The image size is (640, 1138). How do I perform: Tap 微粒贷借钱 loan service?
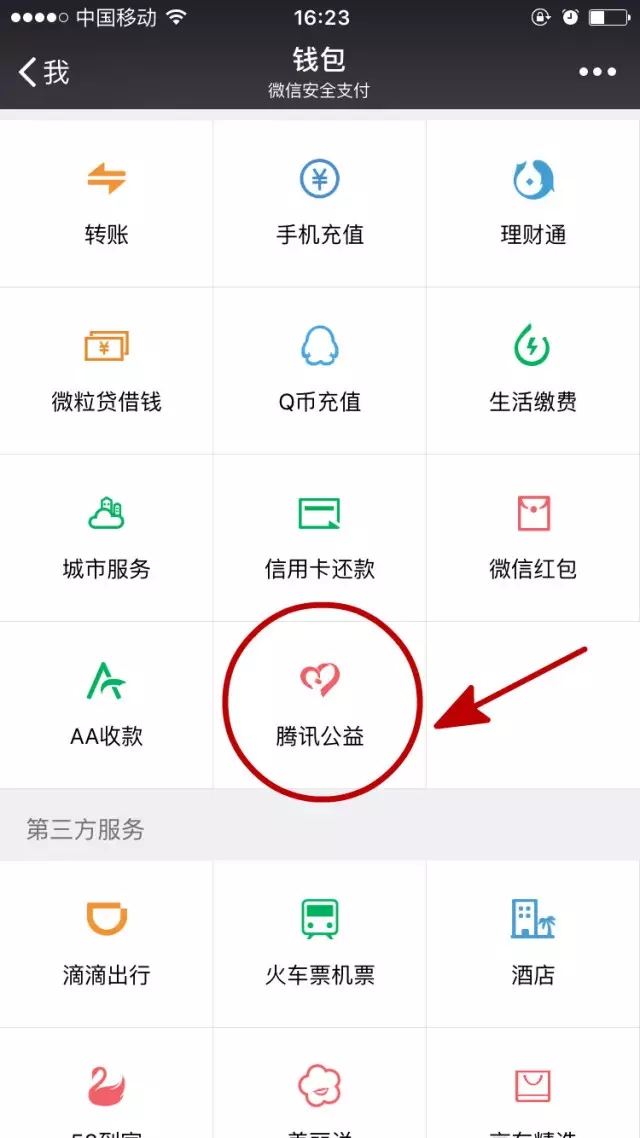107,371
